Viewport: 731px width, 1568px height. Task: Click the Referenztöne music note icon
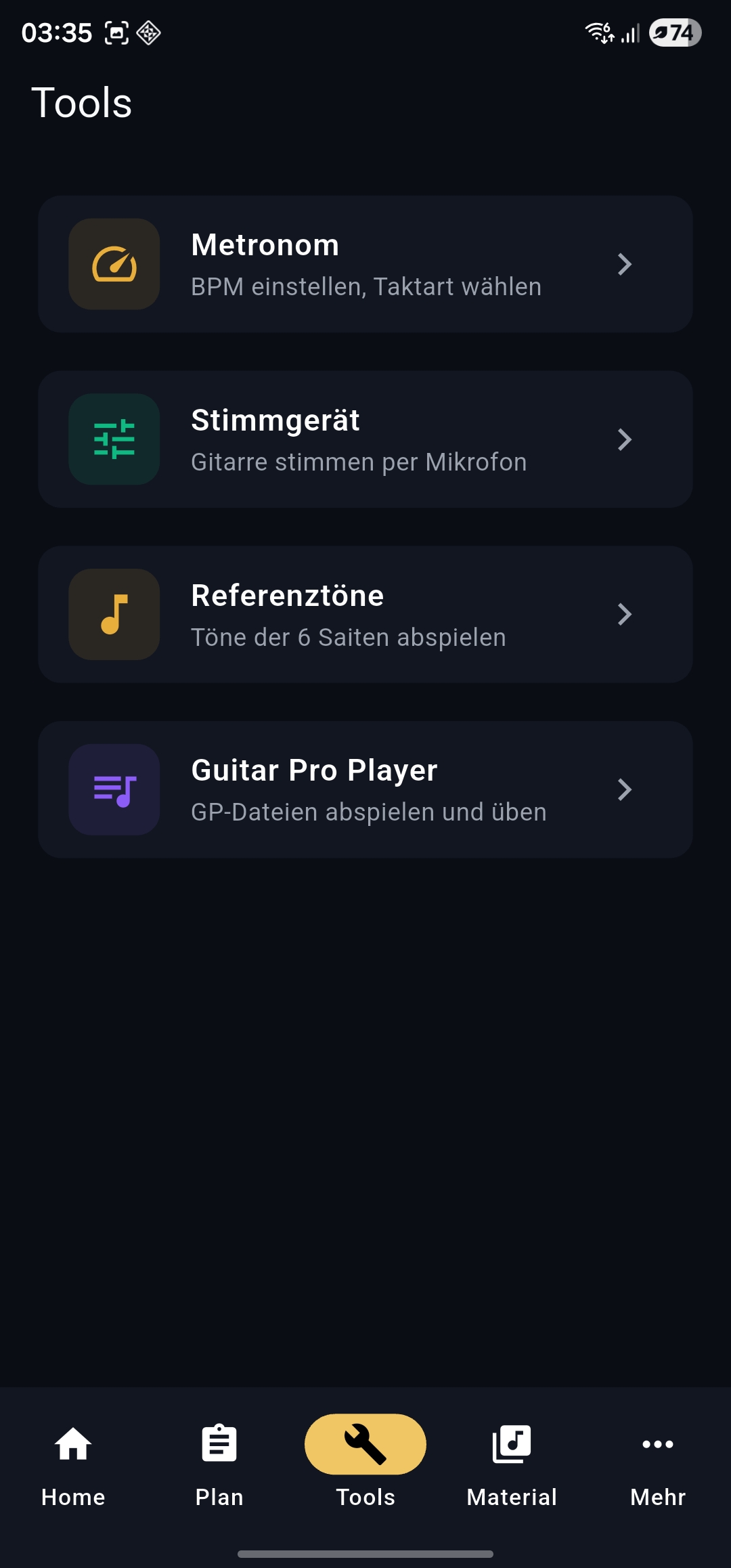[114, 614]
